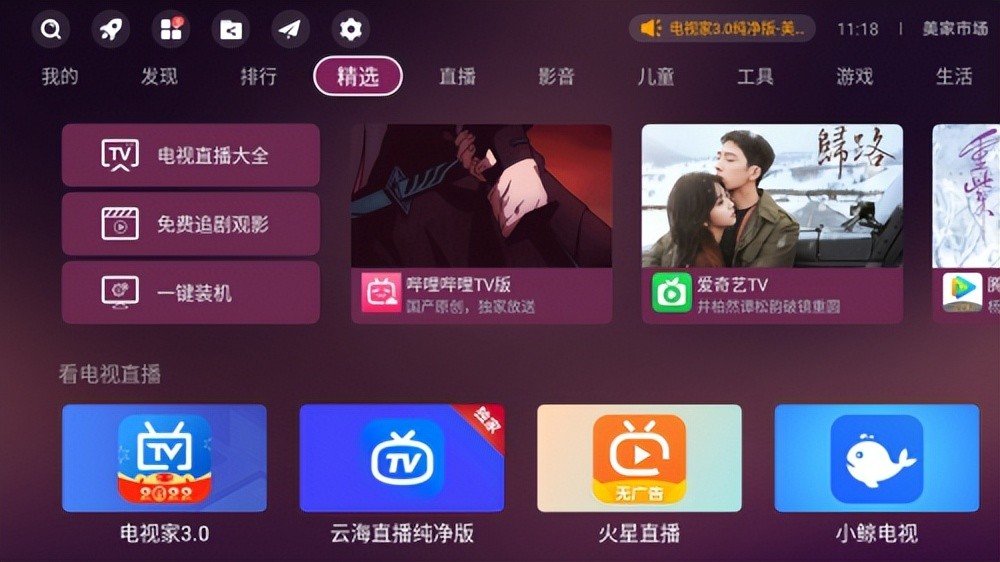Tap the paper plane send icon
This screenshot has width=1000, height=562.
[x=290, y=29]
